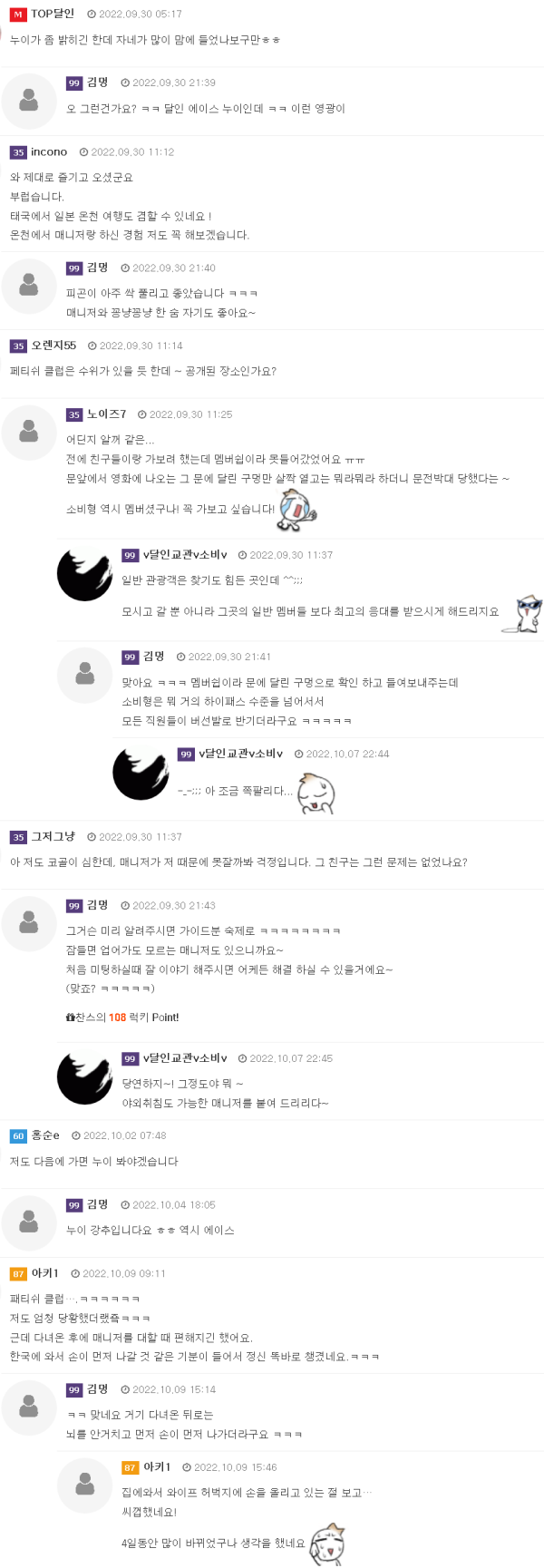View the profile of commenter 오렌지55
The width and height of the screenshot is (544, 1568).
(x=53, y=346)
